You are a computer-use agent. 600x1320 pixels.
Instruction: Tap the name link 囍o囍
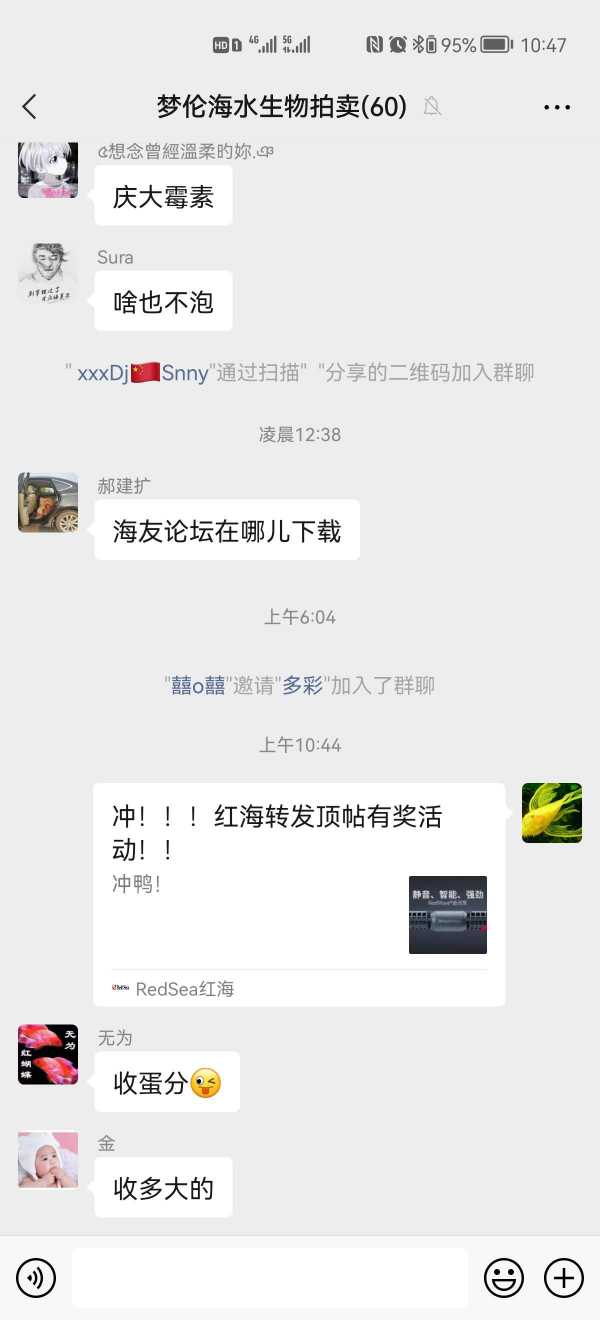198,686
